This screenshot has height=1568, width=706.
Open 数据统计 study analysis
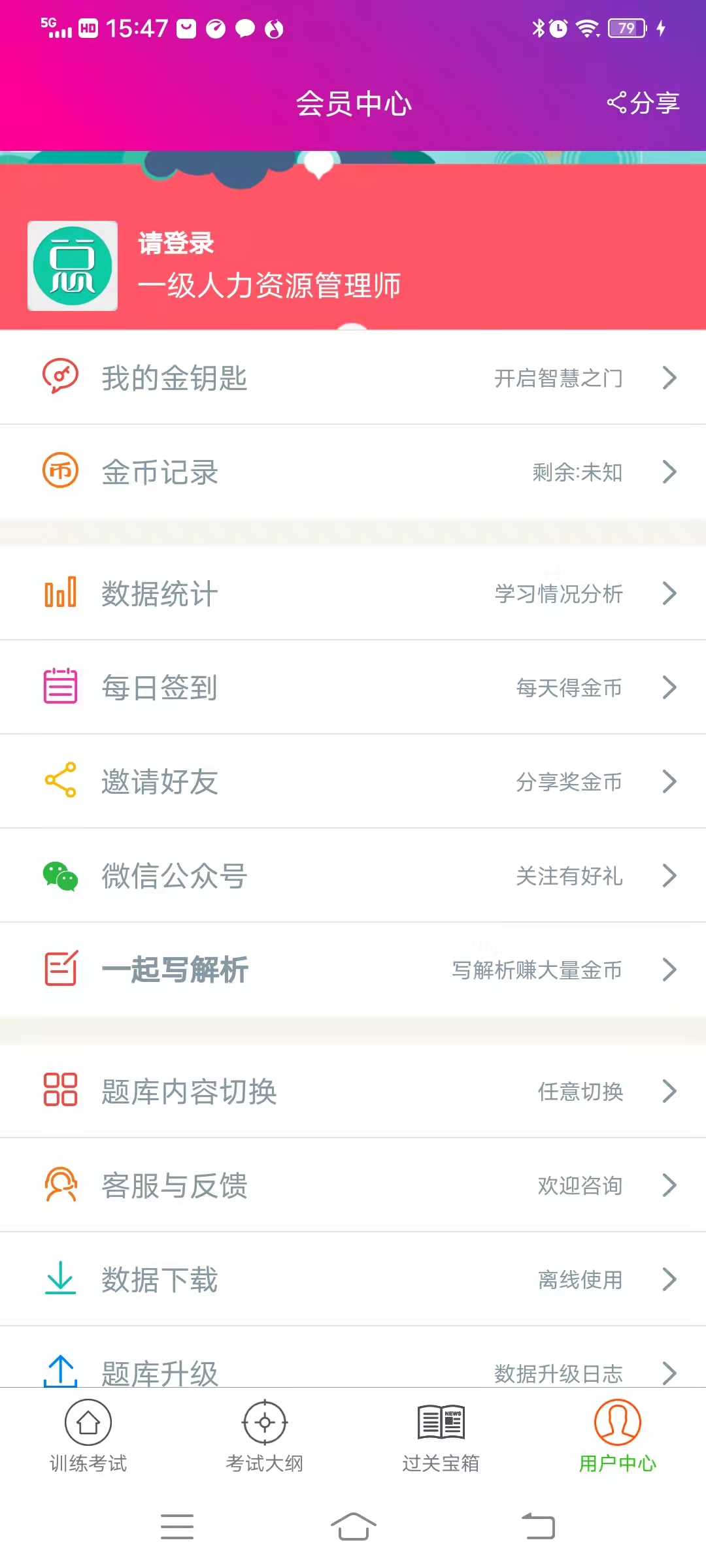(x=353, y=593)
